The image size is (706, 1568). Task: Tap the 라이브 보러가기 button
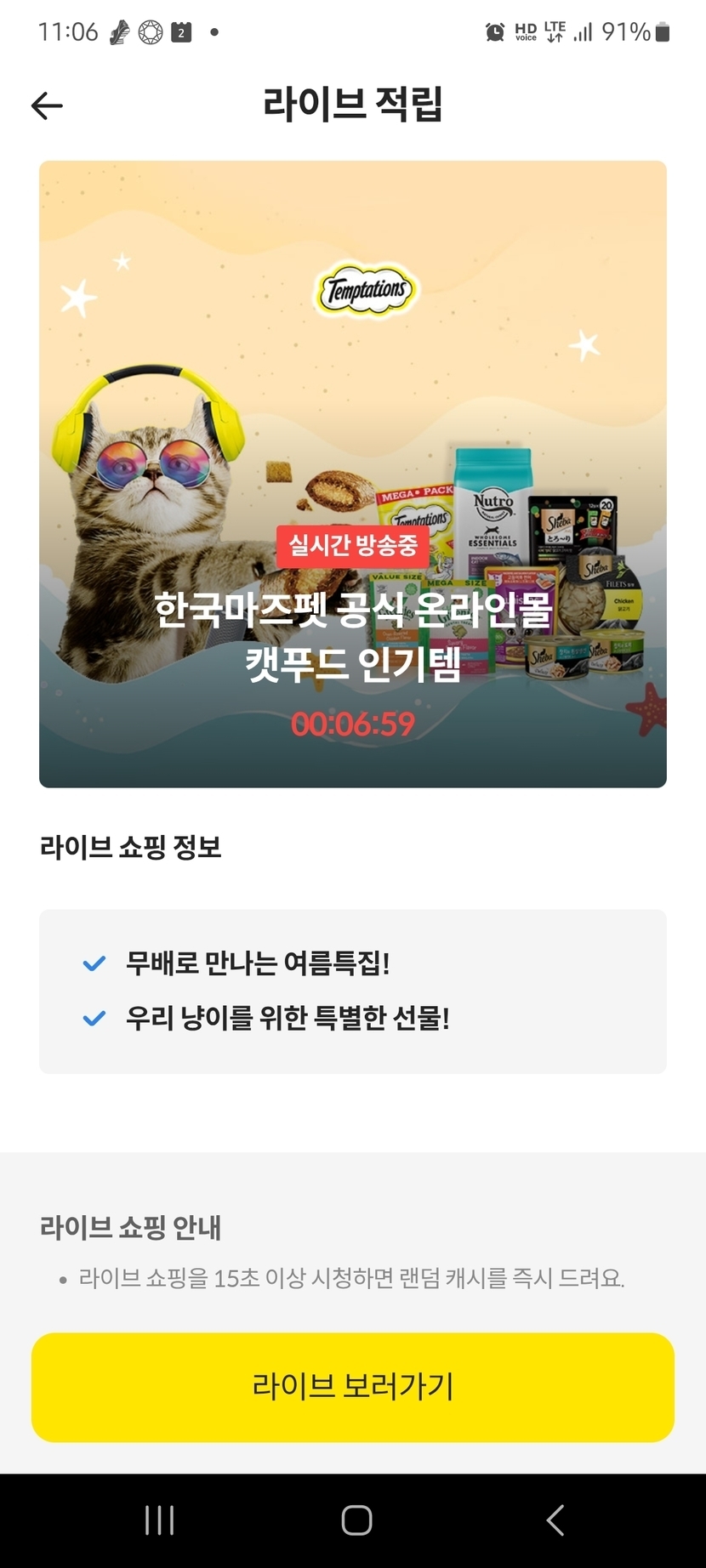[x=353, y=1387]
